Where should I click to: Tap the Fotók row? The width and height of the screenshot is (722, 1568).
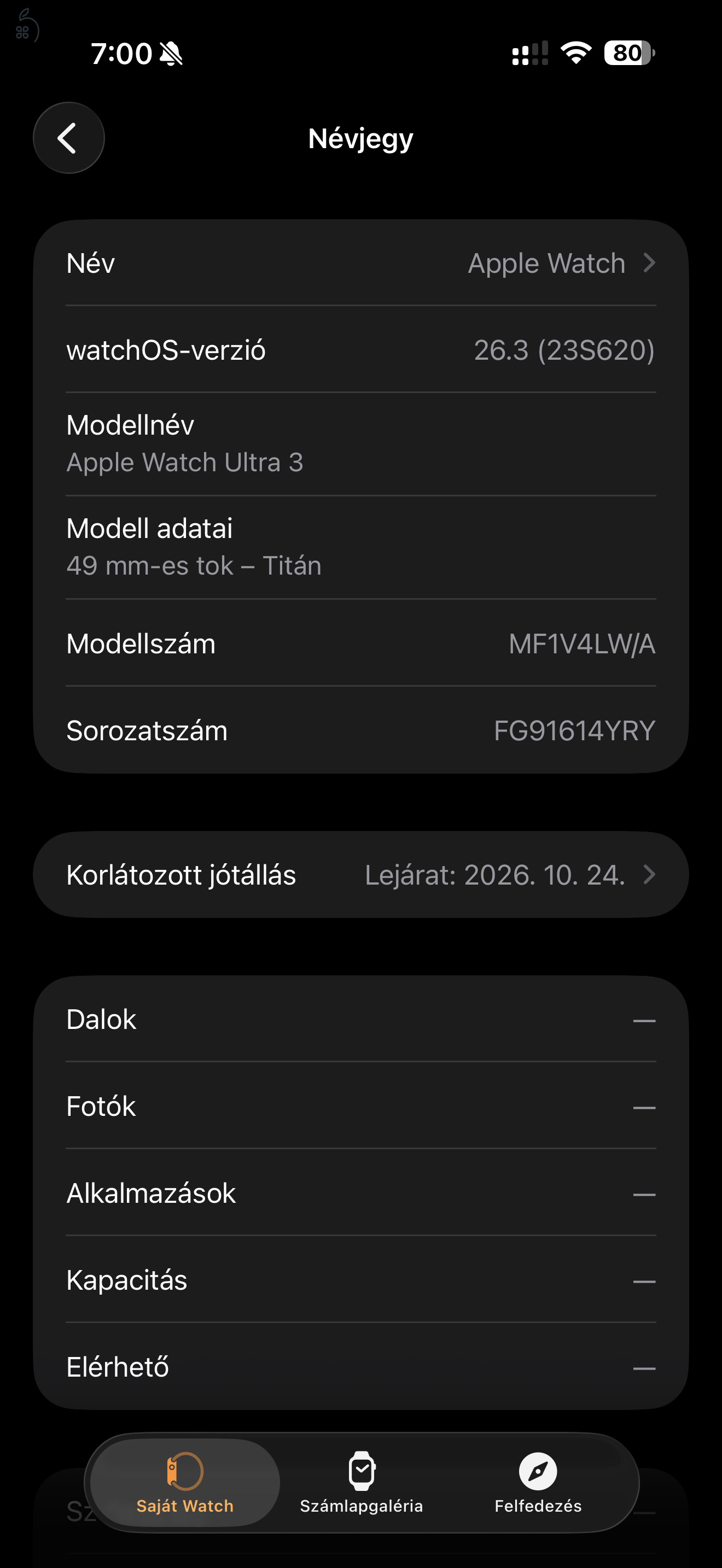362,1106
